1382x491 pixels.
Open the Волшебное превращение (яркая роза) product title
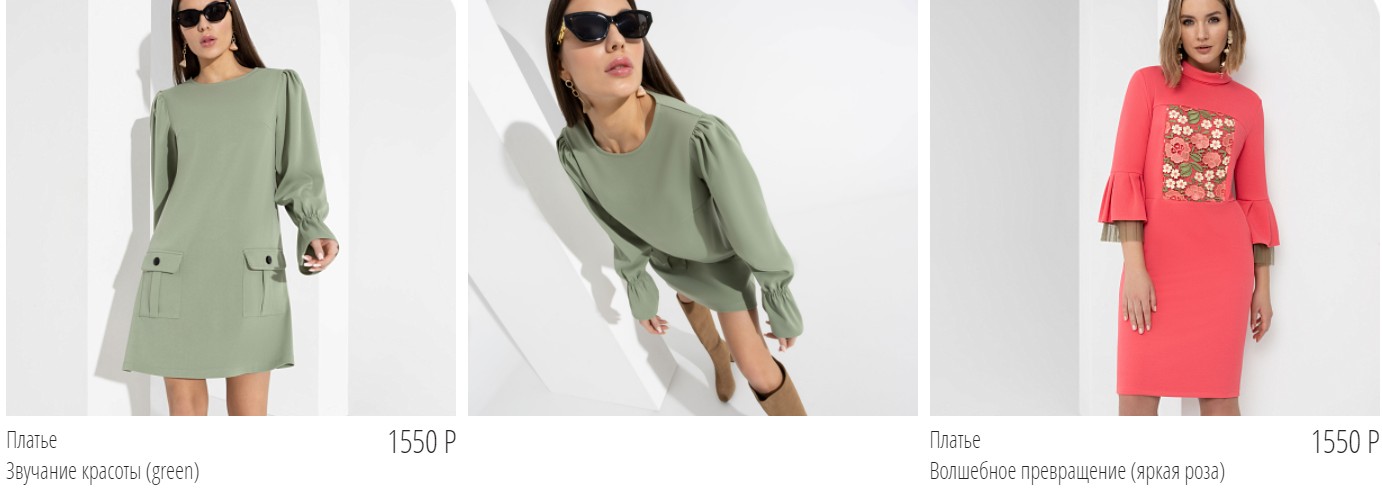(x=1077, y=471)
